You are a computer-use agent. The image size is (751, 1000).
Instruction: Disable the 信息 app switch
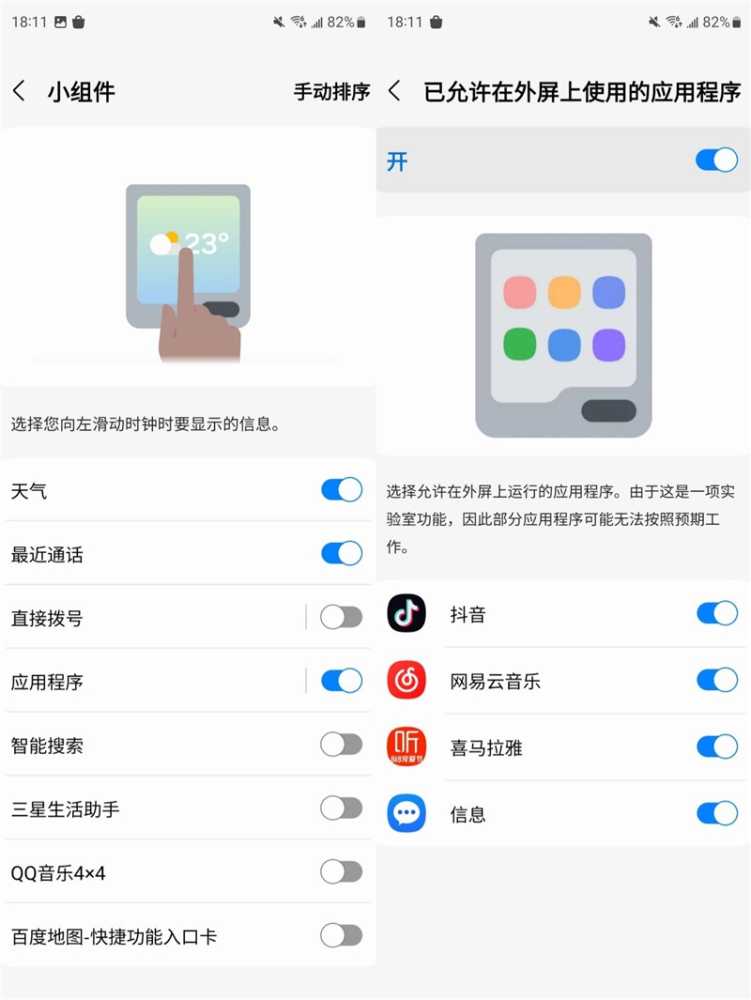coord(716,813)
